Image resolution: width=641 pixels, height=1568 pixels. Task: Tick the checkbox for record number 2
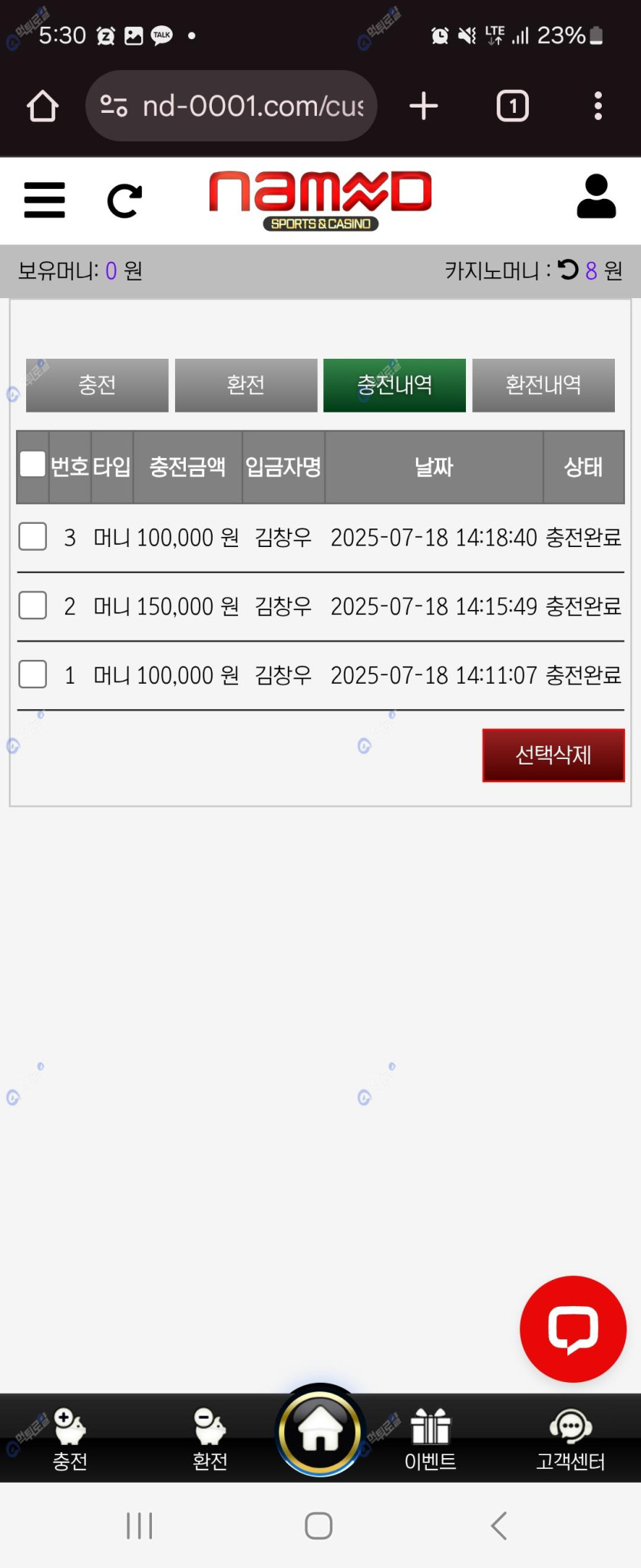coord(32,605)
